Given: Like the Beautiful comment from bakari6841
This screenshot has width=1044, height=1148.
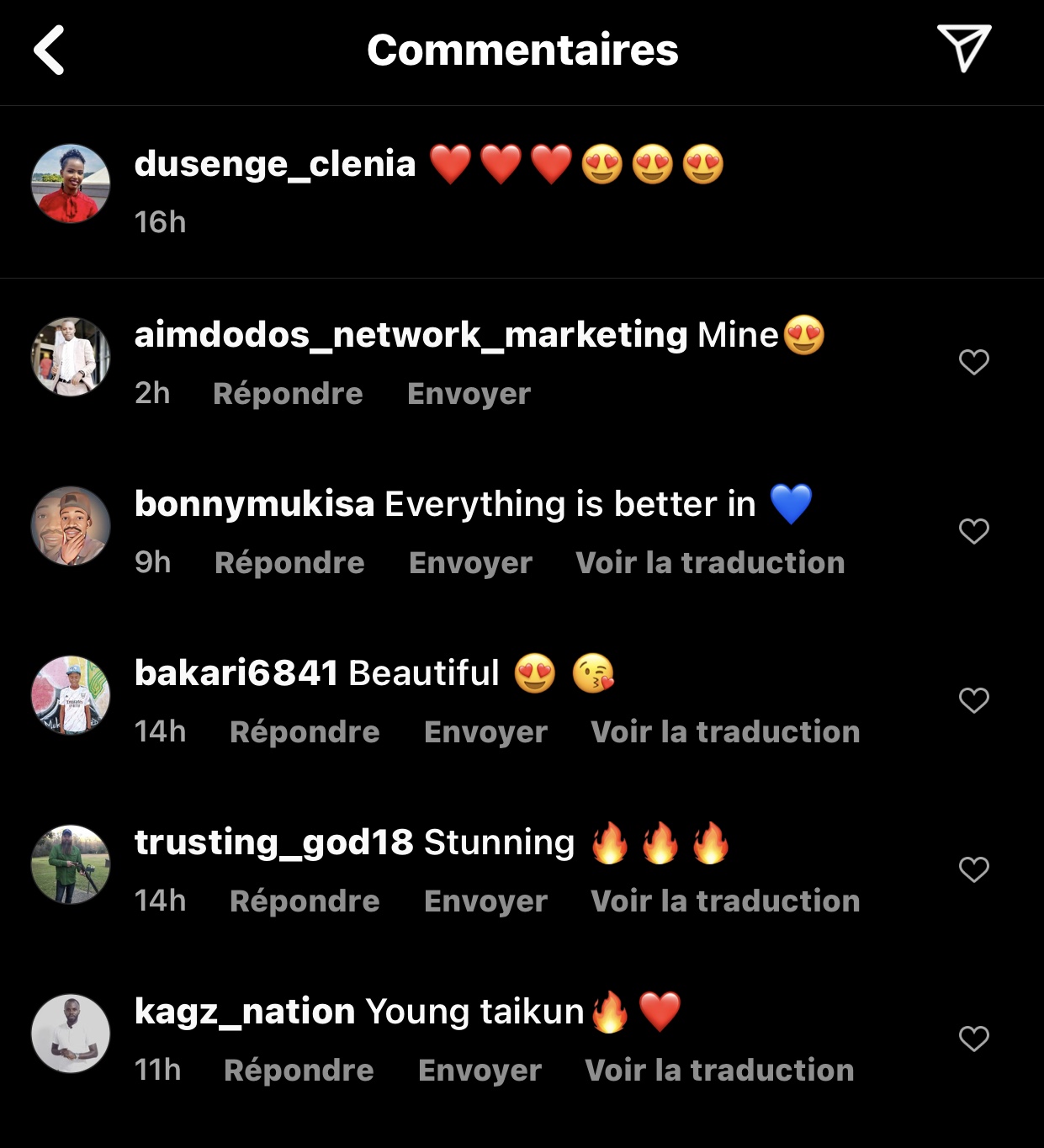Looking at the screenshot, I should coord(973,700).
